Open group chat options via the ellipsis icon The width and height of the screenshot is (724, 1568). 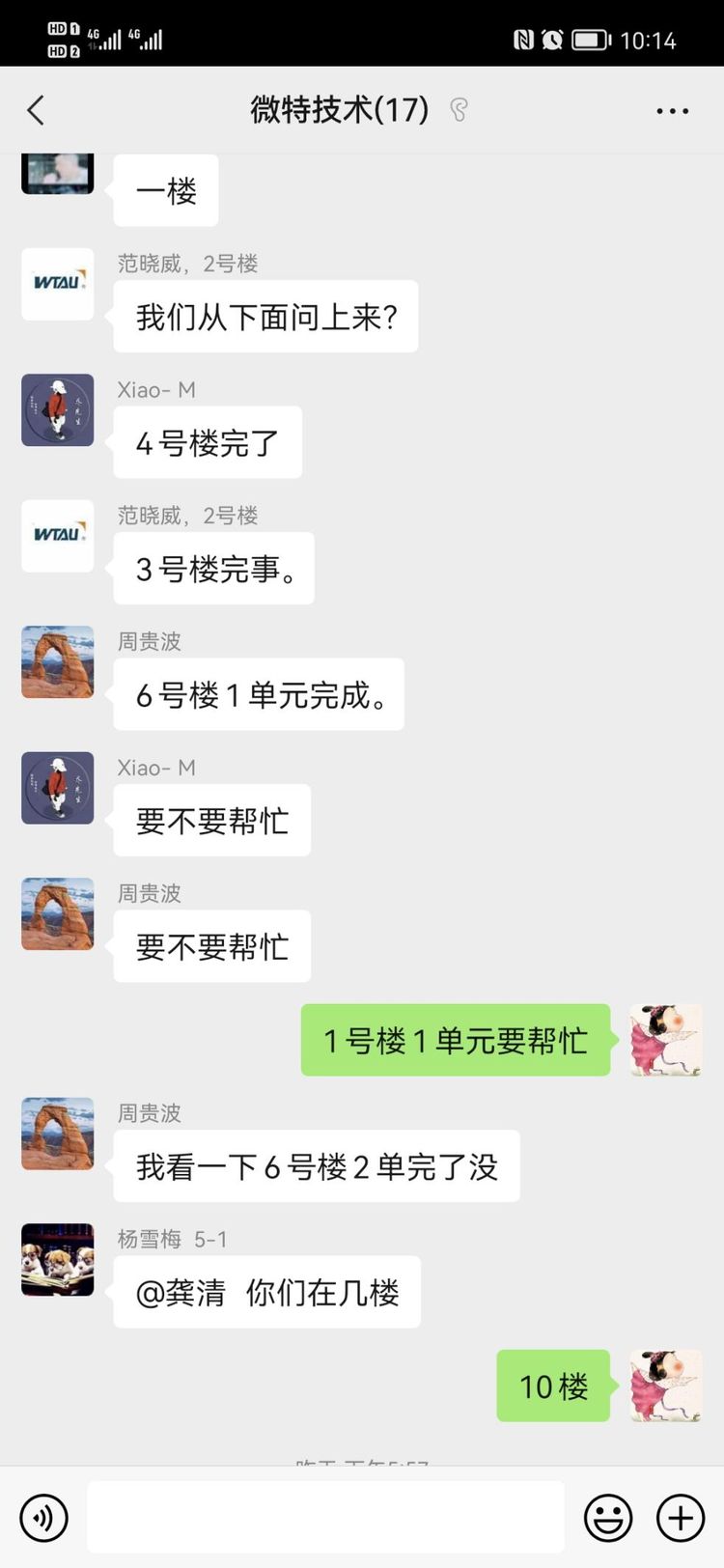(671, 110)
